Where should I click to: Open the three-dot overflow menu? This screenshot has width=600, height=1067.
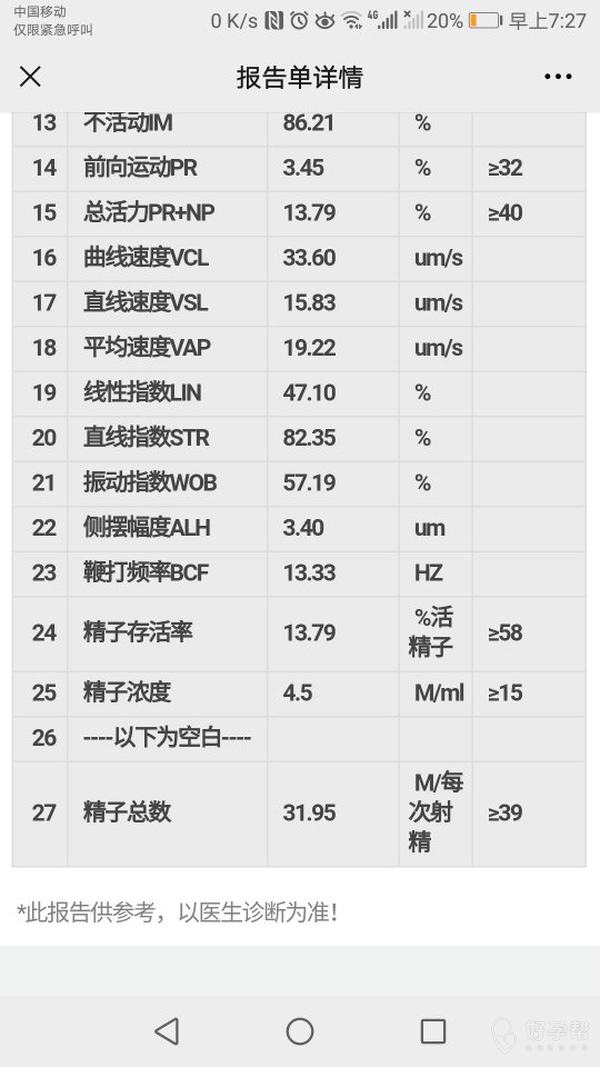click(x=558, y=77)
